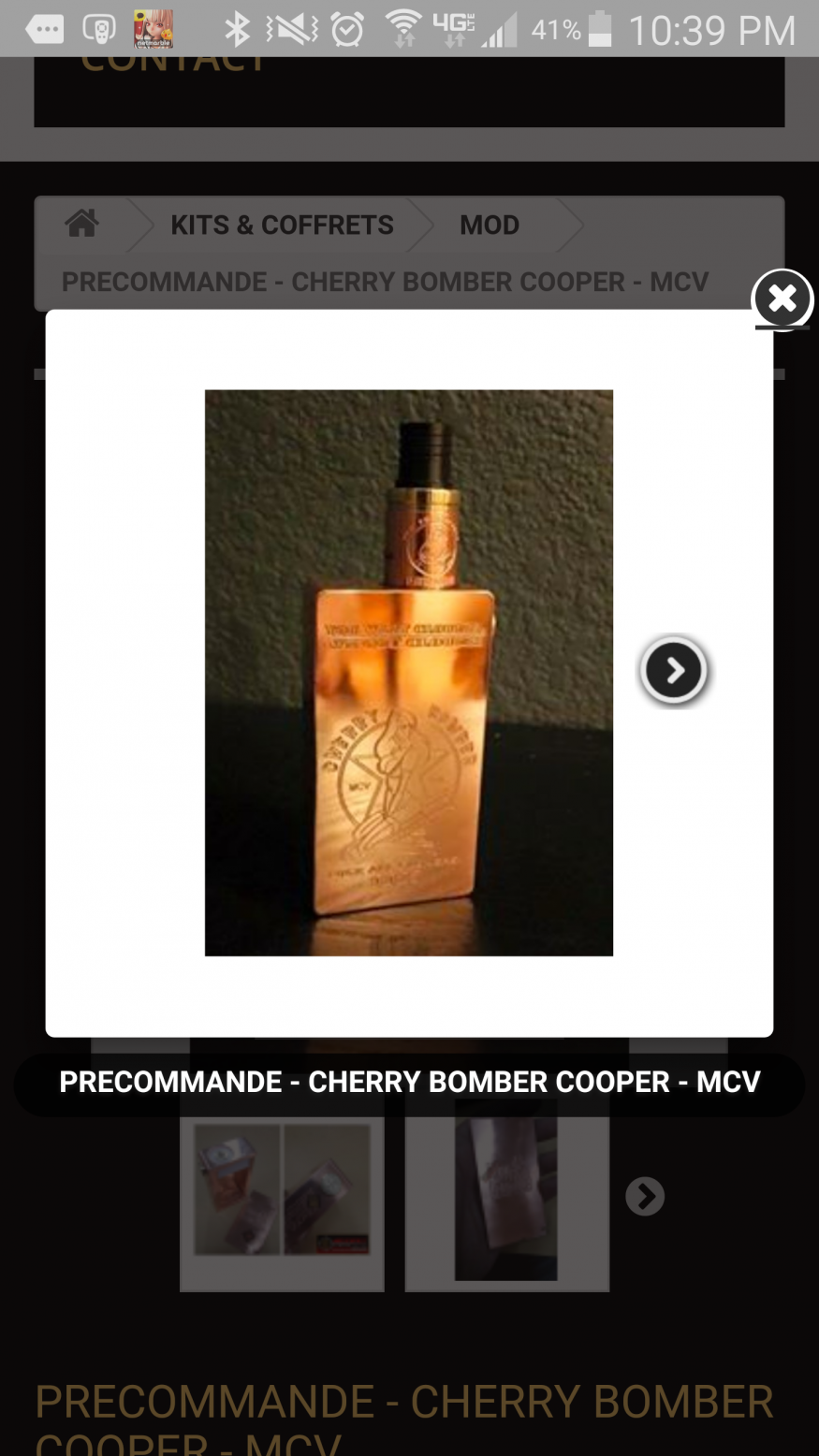Open the MOD breadcrumb link

click(x=489, y=226)
